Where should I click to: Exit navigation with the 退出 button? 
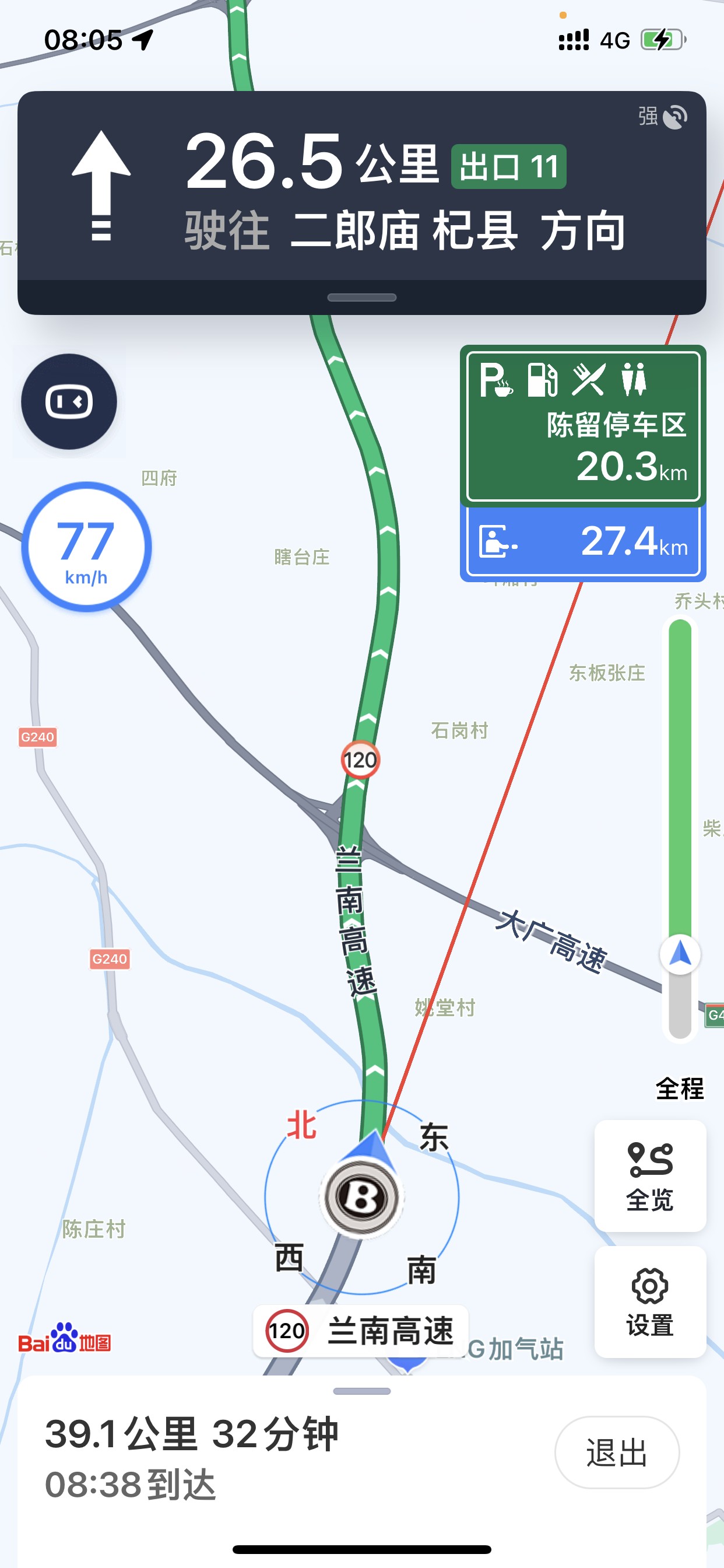tap(616, 1452)
